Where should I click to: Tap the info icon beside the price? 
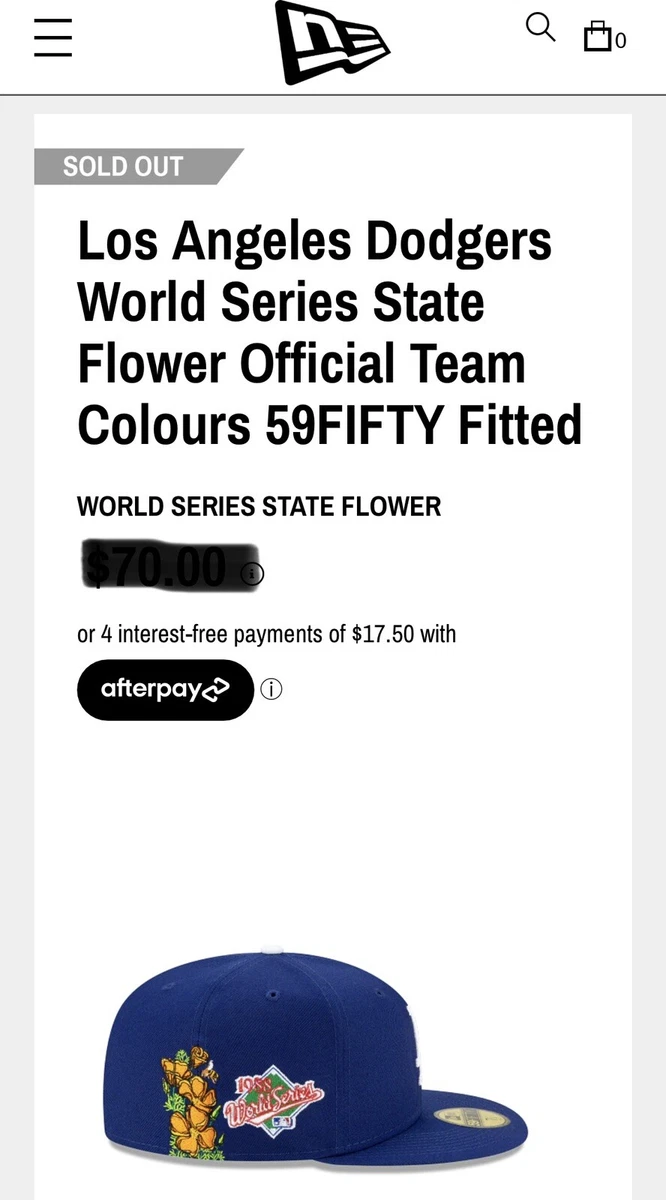coord(252,574)
